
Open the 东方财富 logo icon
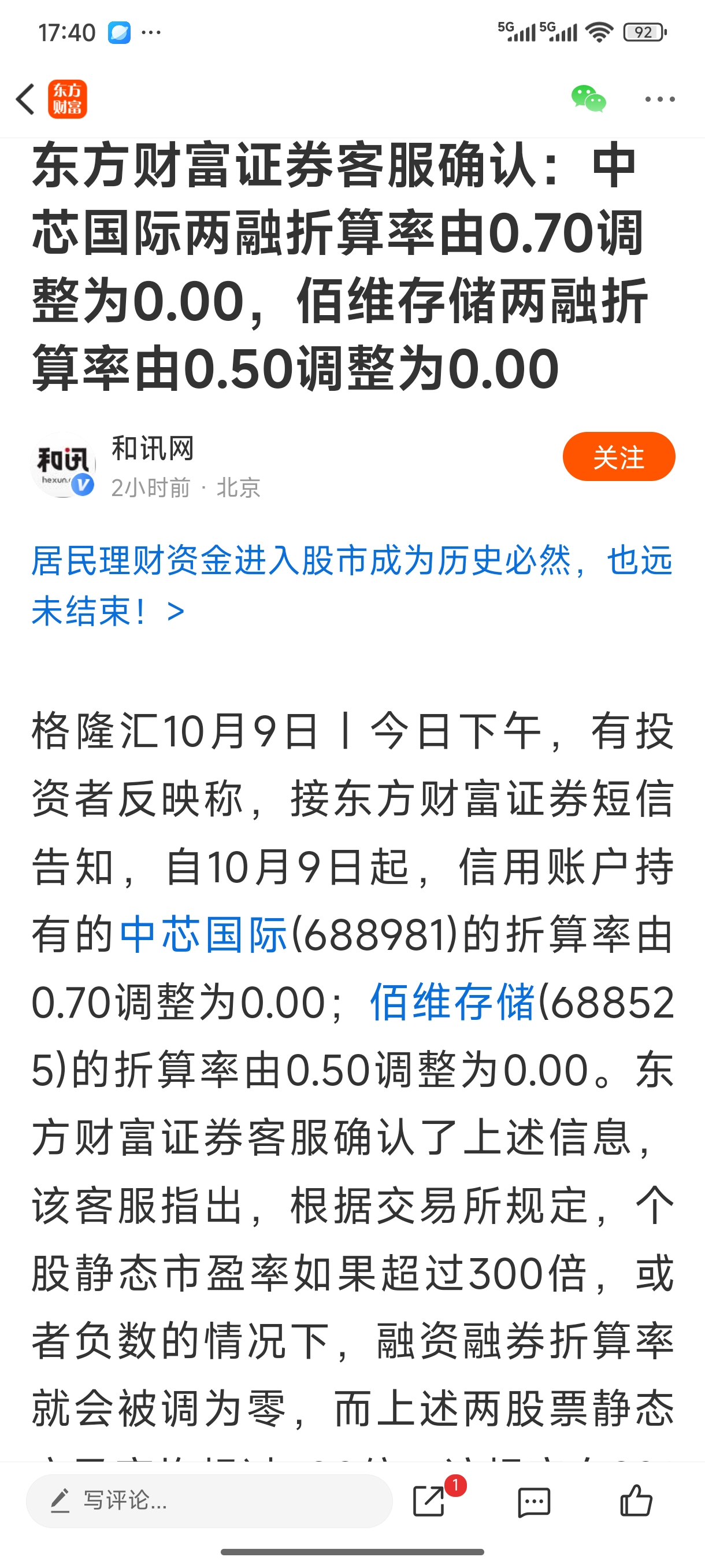click(68, 99)
